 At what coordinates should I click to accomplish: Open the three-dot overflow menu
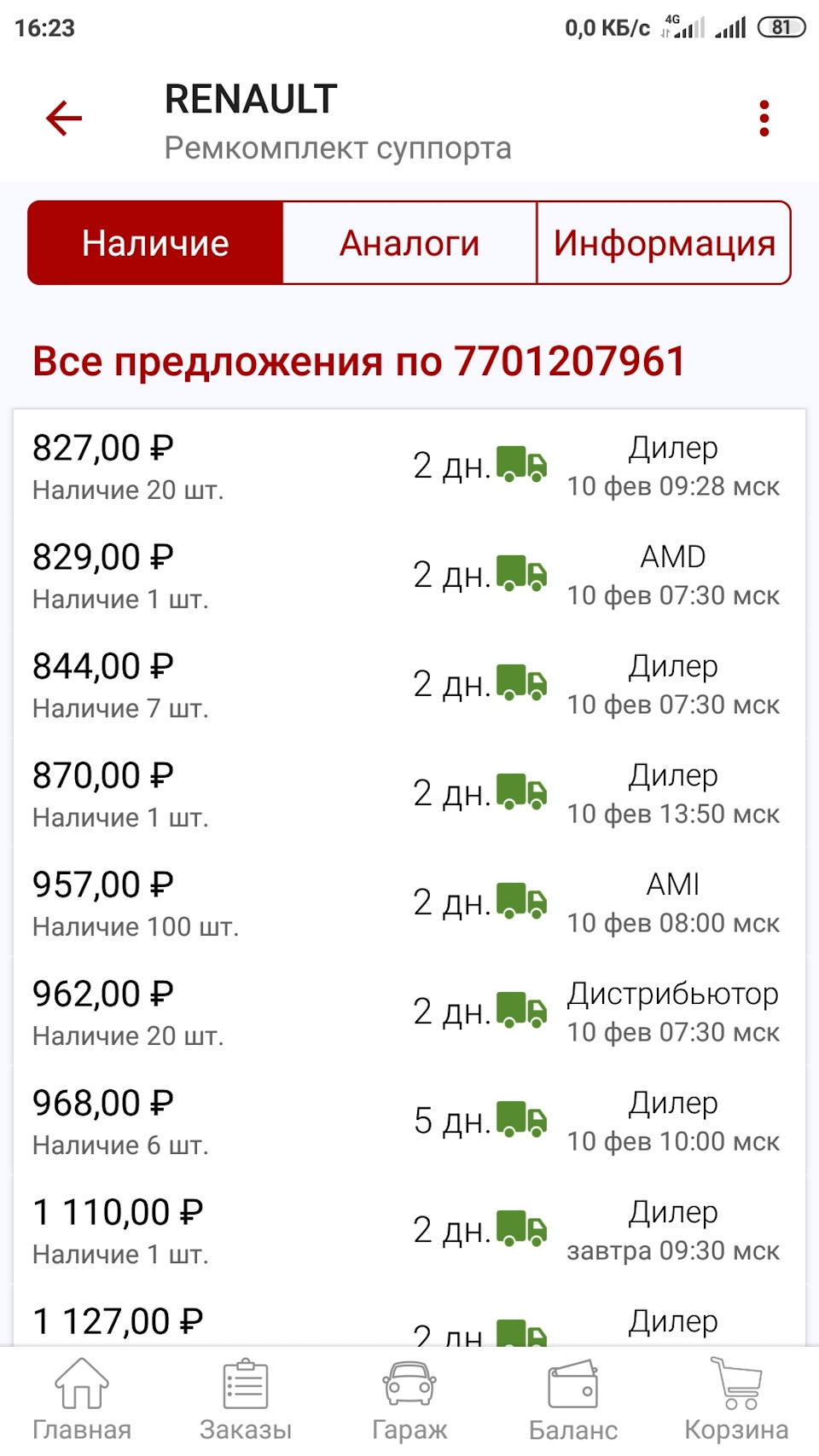pyautogui.click(x=764, y=117)
